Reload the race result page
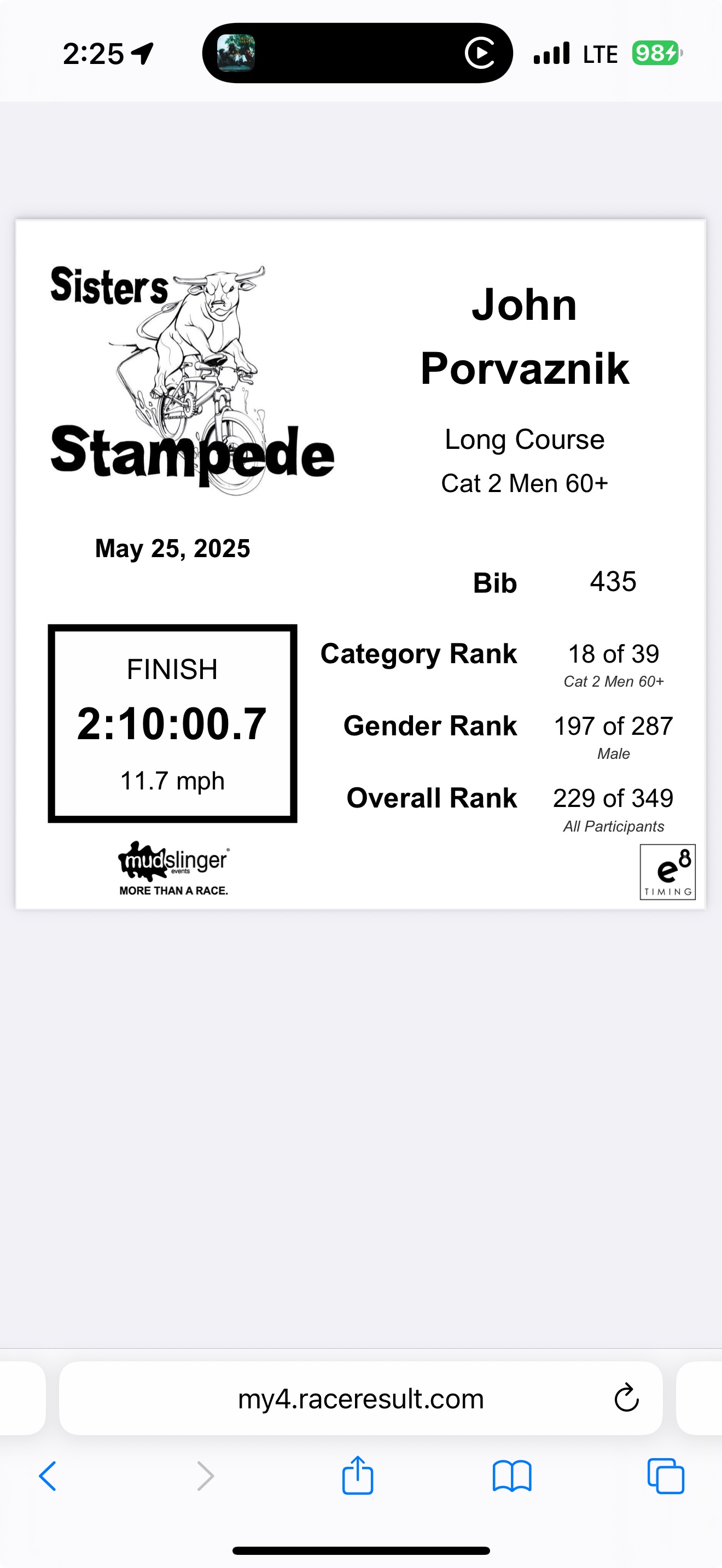 [626, 1397]
